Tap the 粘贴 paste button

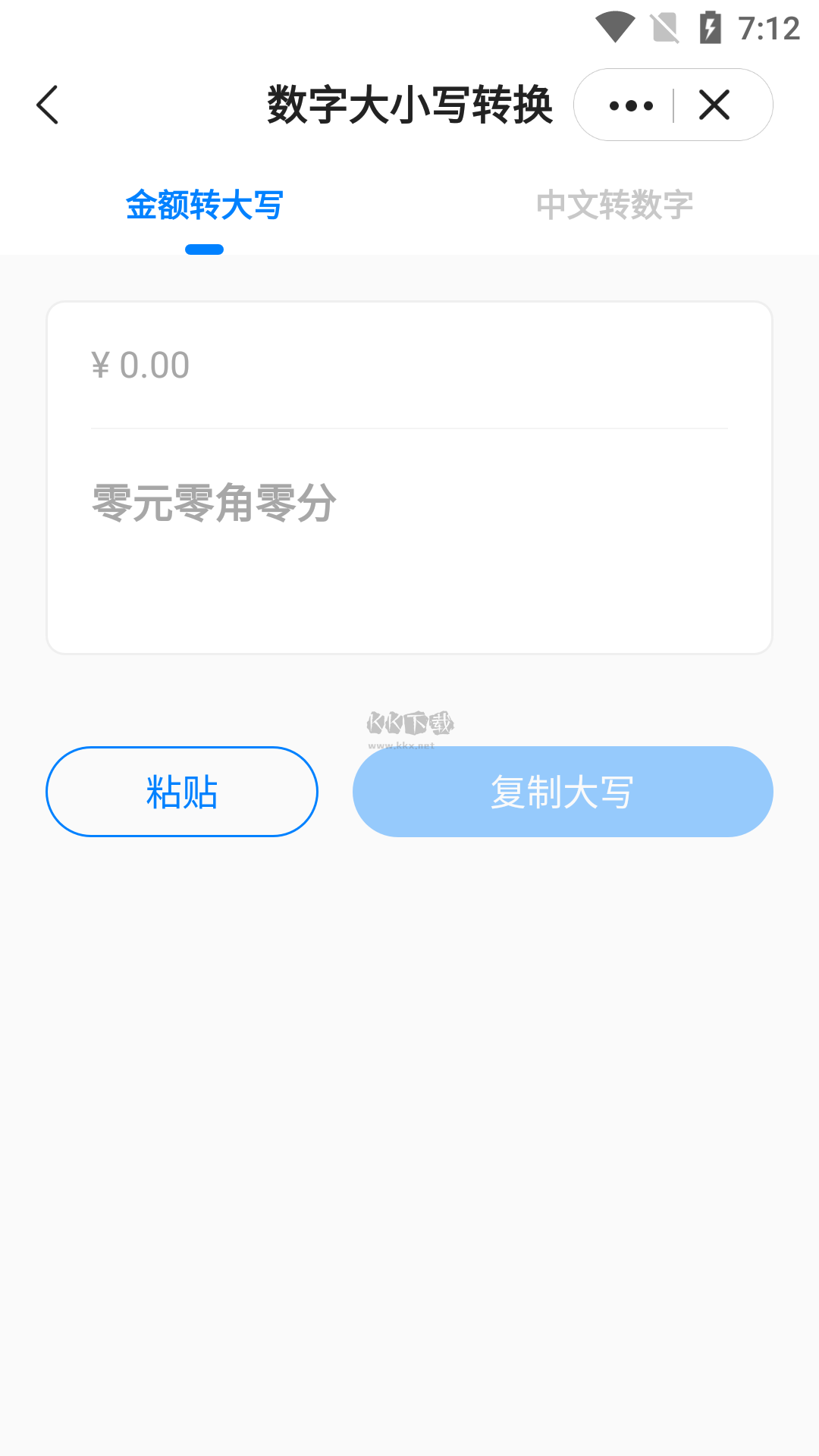click(182, 791)
